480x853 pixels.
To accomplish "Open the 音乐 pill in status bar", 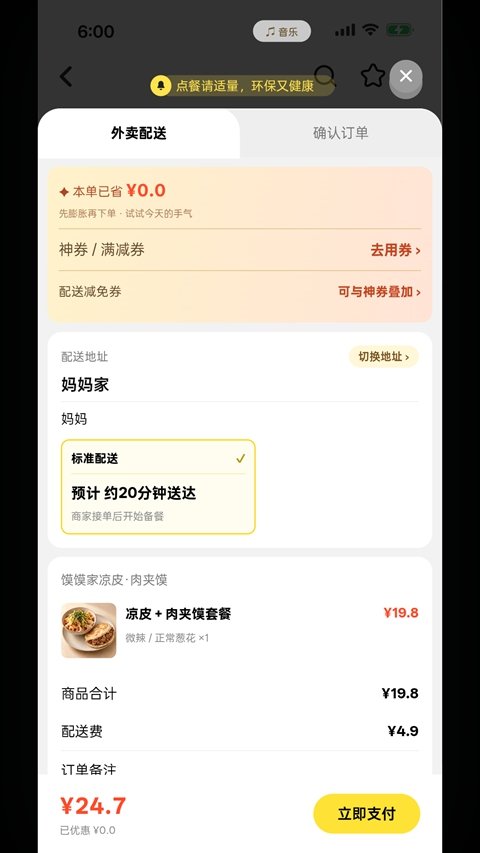I will click(282, 32).
